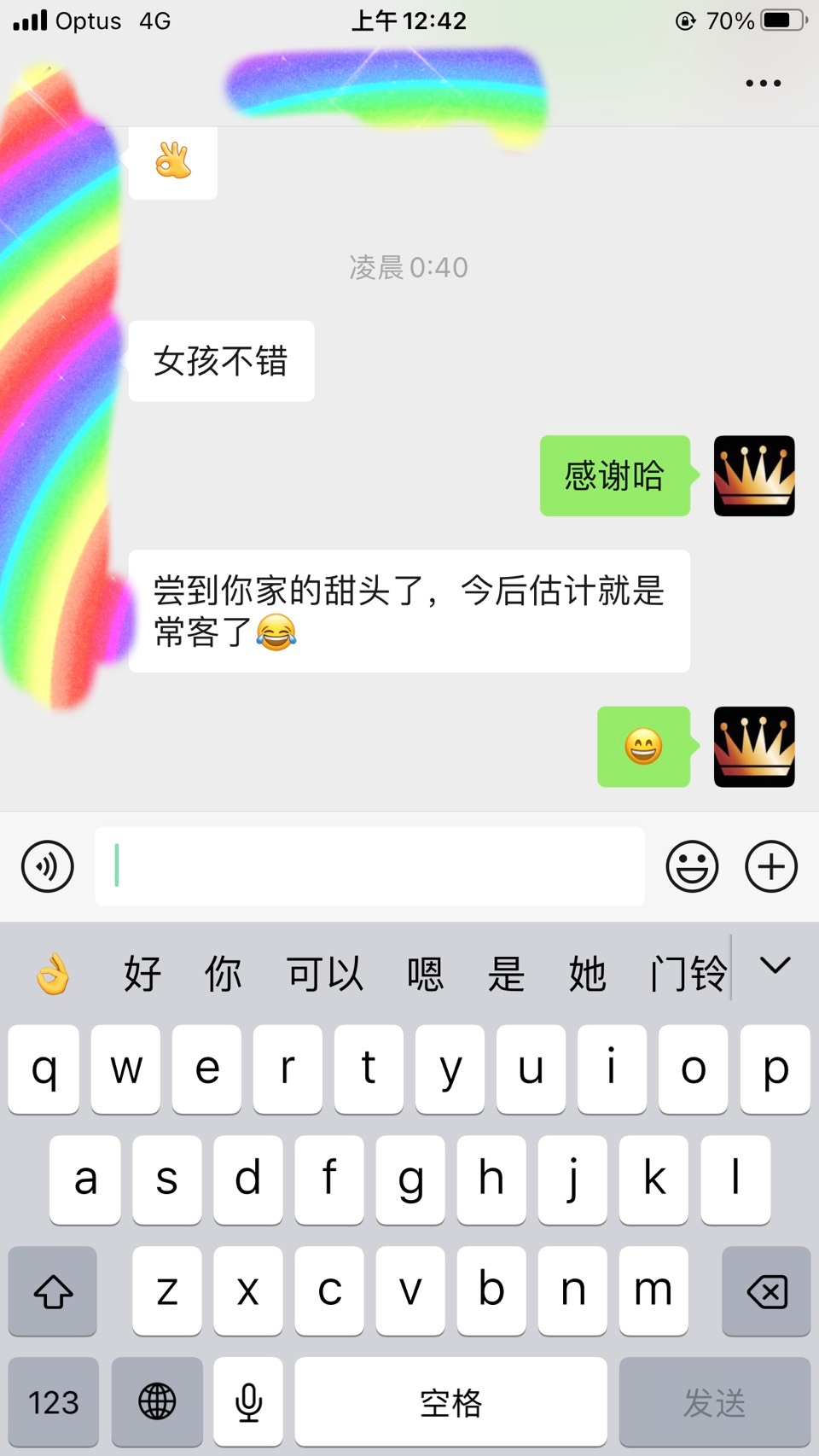Viewport: 819px width, 1456px height.
Task: Switch keyboard to 123 numbers
Action: [53, 1402]
